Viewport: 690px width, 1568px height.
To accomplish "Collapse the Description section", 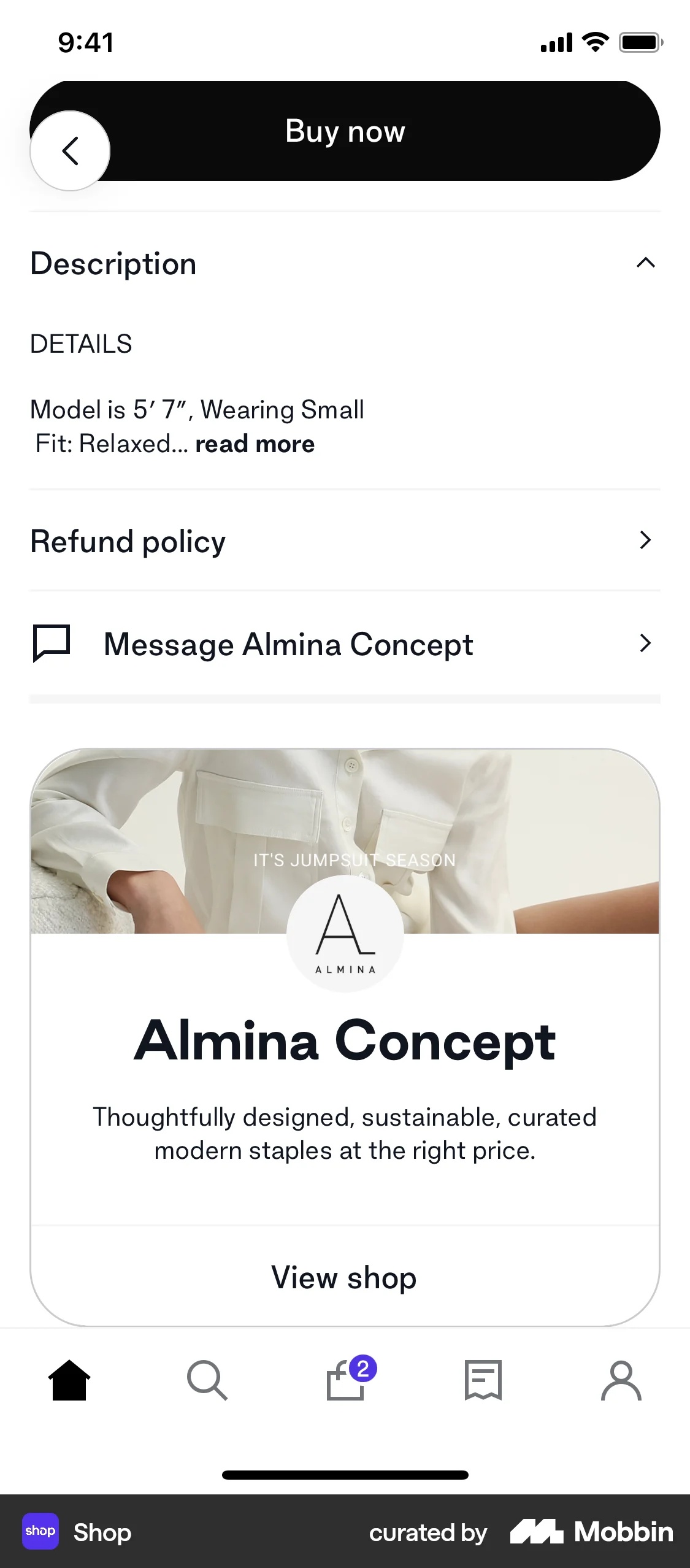I will click(x=645, y=263).
